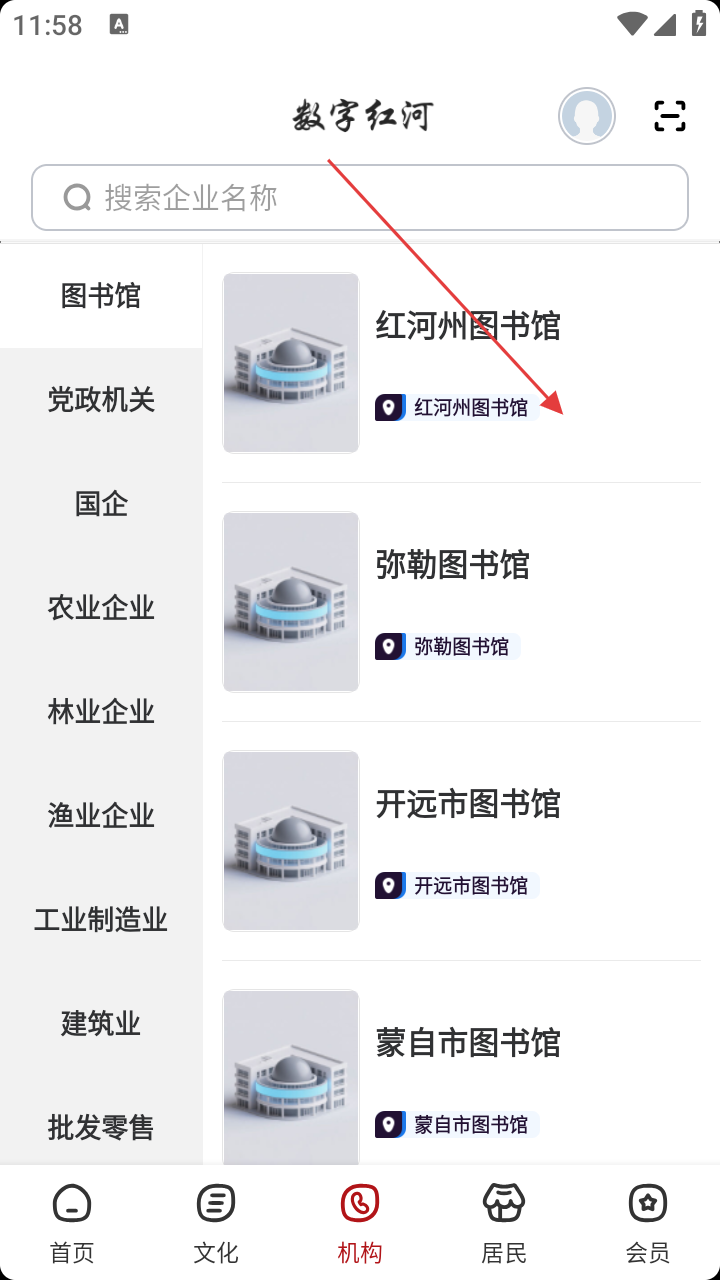Switch to 农业企业 category
The height and width of the screenshot is (1280, 720).
pyautogui.click(x=101, y=608)
